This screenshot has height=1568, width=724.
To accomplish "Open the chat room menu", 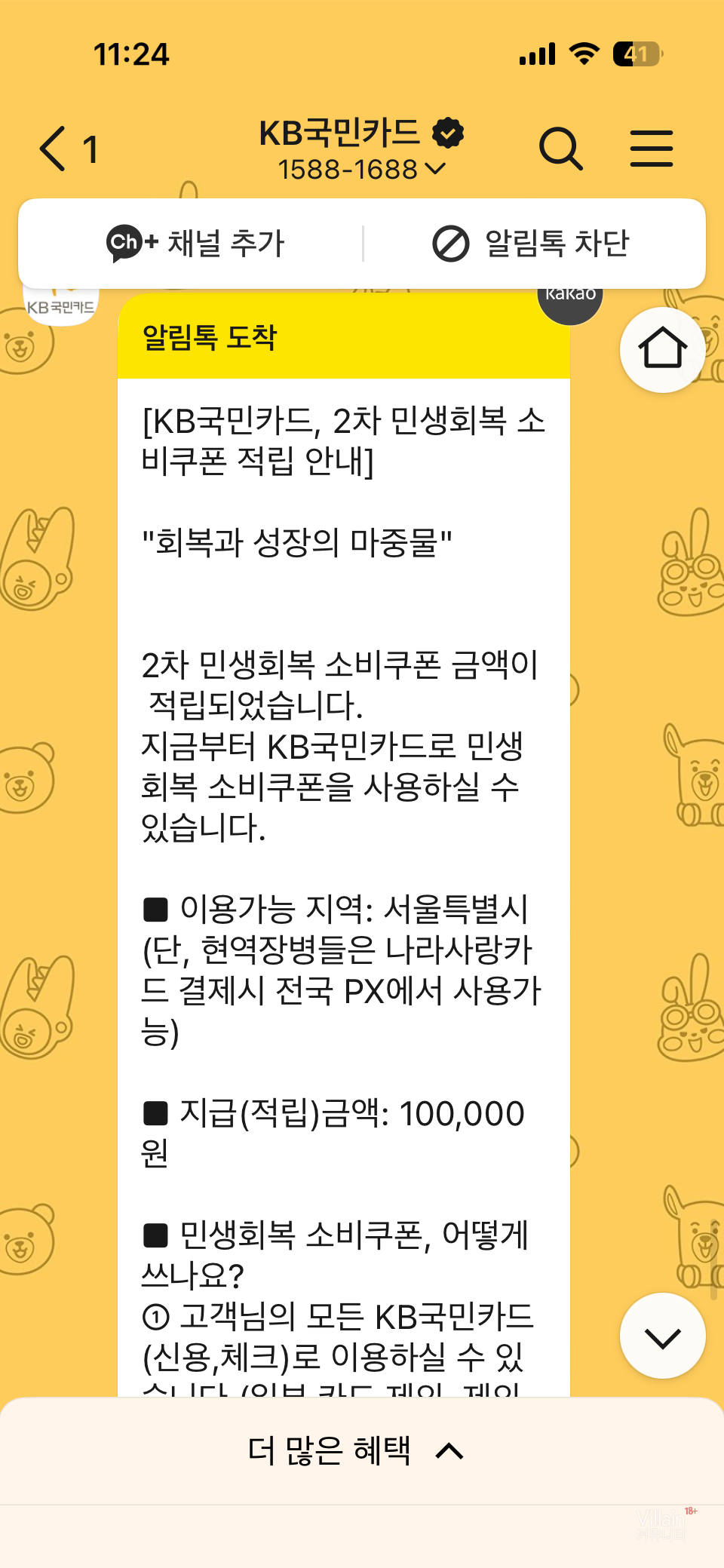I will pyautogui.click(x=651, y=149).
